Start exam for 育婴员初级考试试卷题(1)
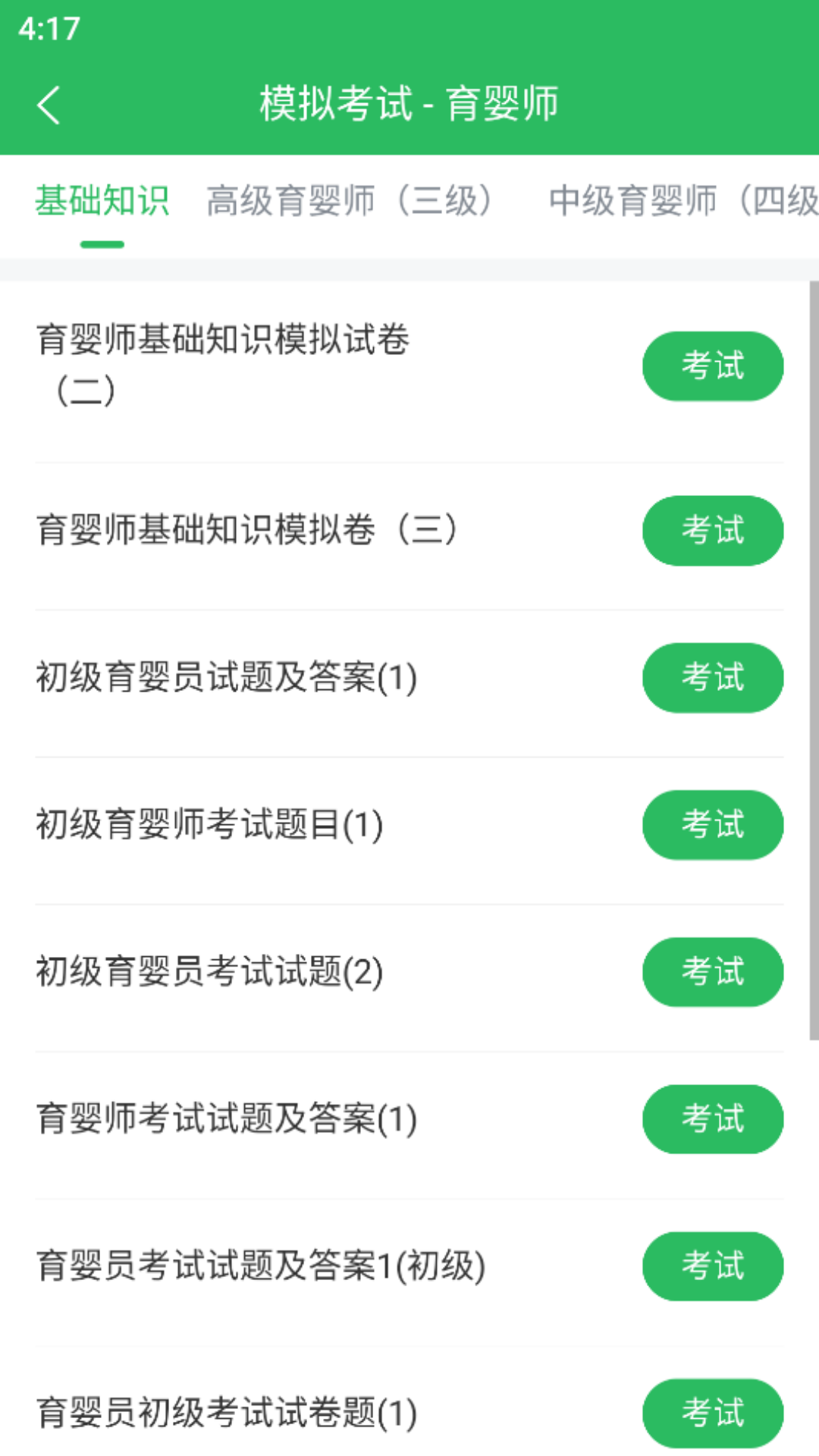Viewport: 819px width, 1456px height. (712, 1414)
